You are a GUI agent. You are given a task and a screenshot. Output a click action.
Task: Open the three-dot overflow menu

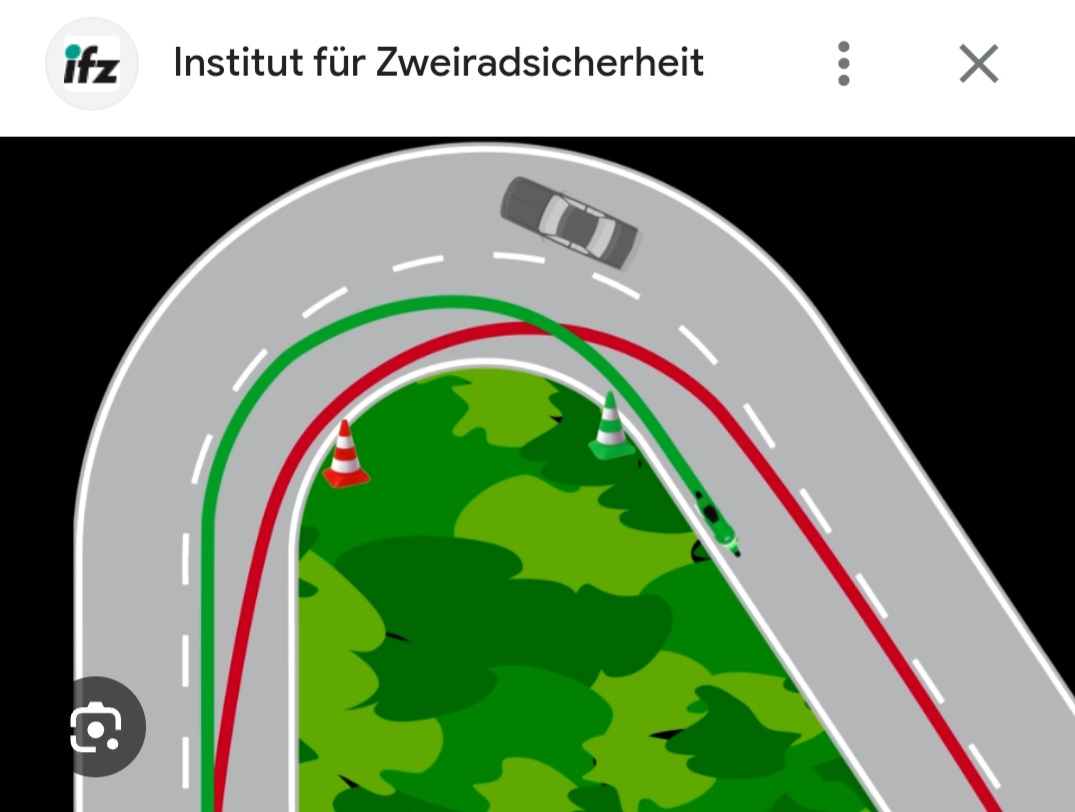point(844,64)
